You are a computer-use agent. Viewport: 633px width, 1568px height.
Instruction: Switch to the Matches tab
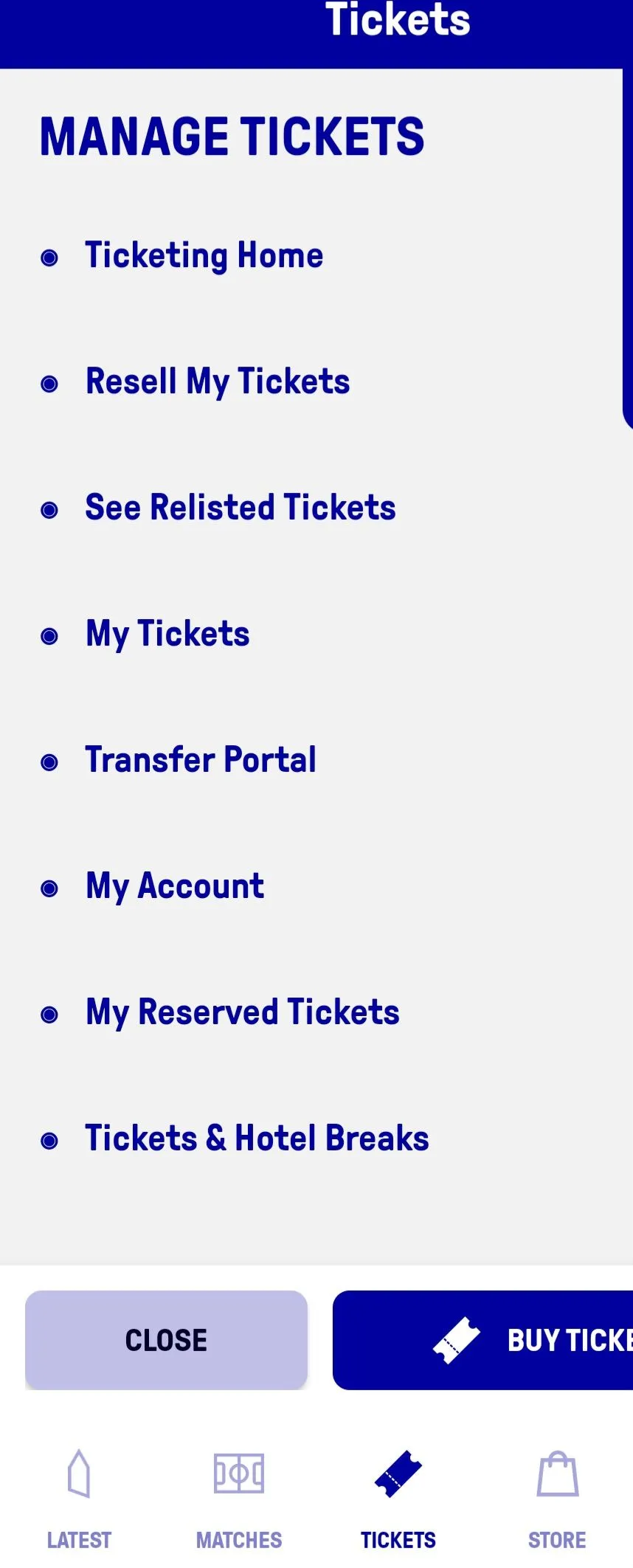[238, 1498]
